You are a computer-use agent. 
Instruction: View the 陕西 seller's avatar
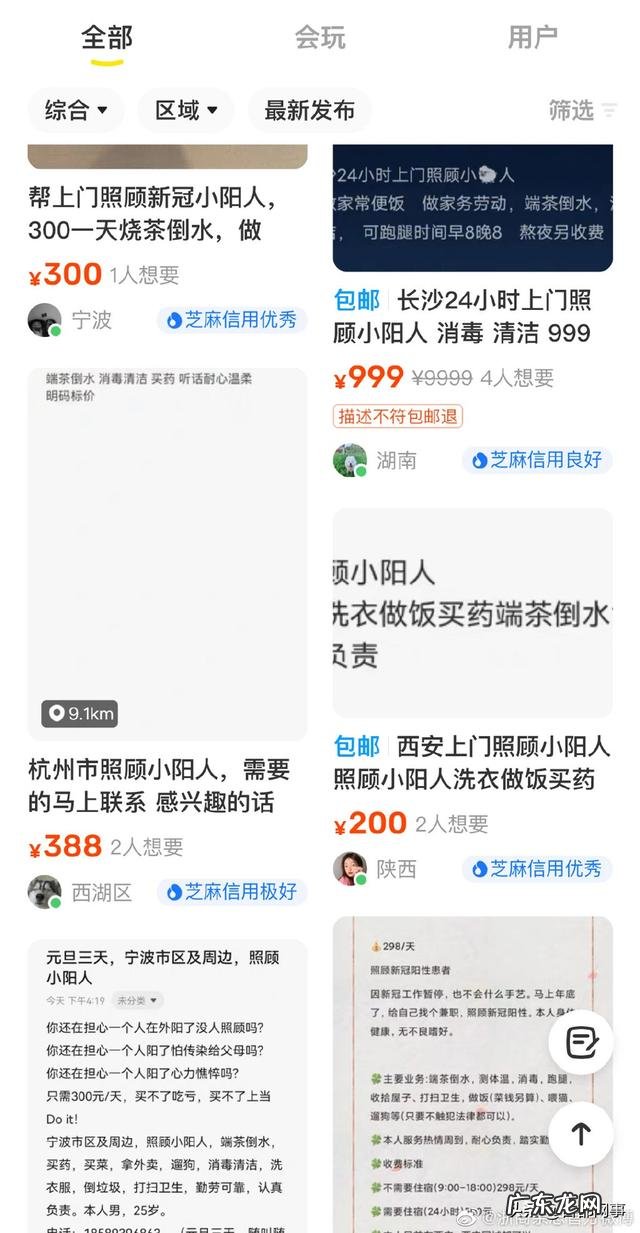[350, 869]
